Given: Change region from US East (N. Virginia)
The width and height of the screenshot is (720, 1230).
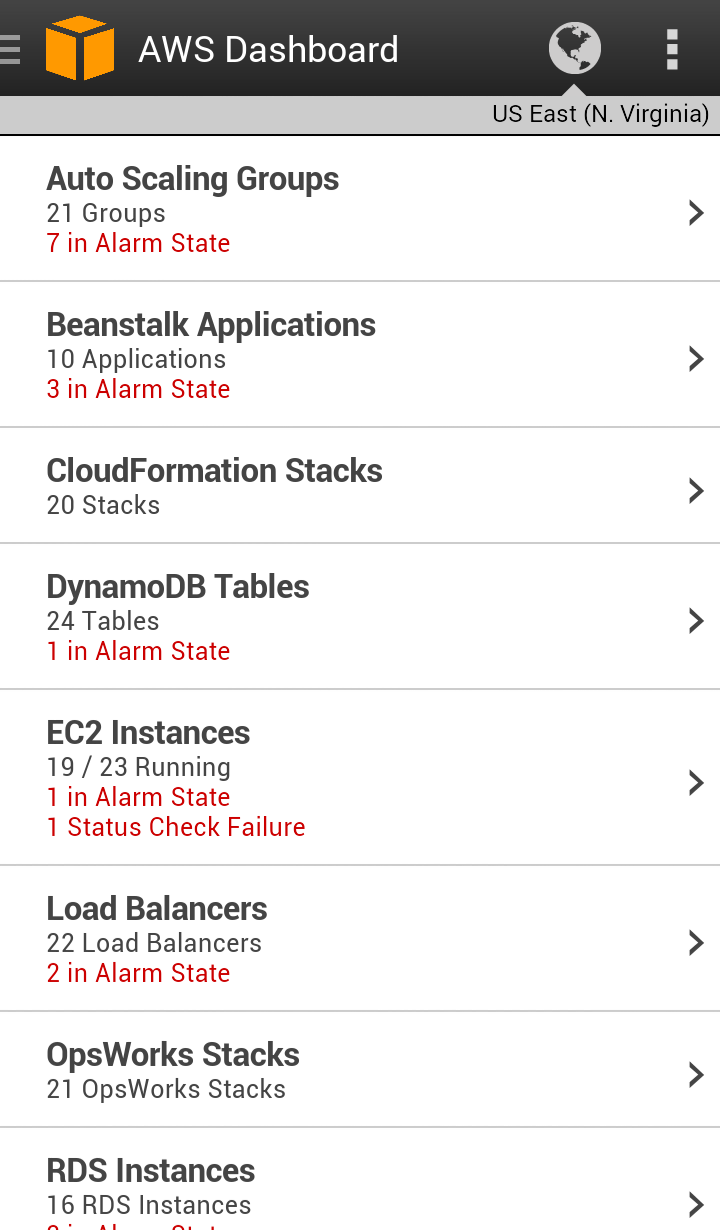Looking at the screenshot, I should click(x=600, y=114).
